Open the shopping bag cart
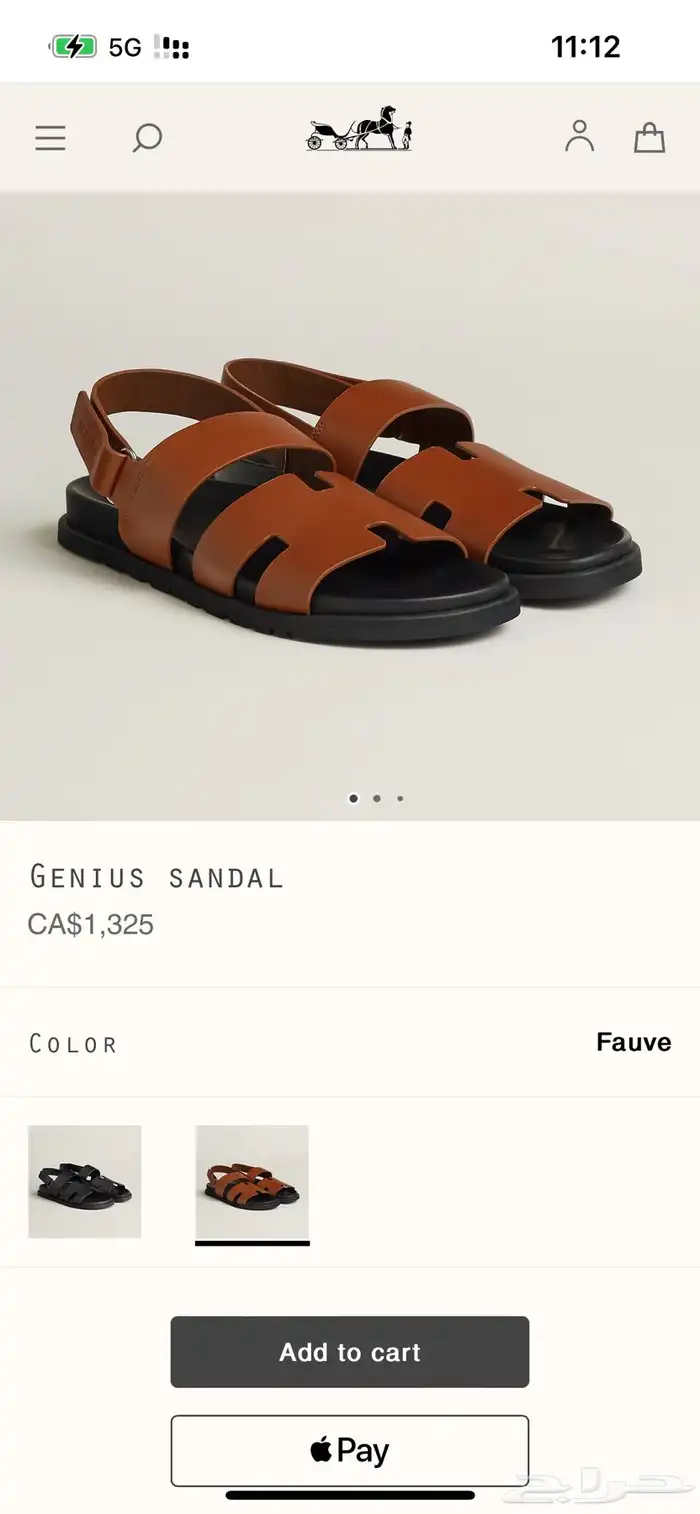The width and height of the screenshot is (700, 1514). [649, 137]
